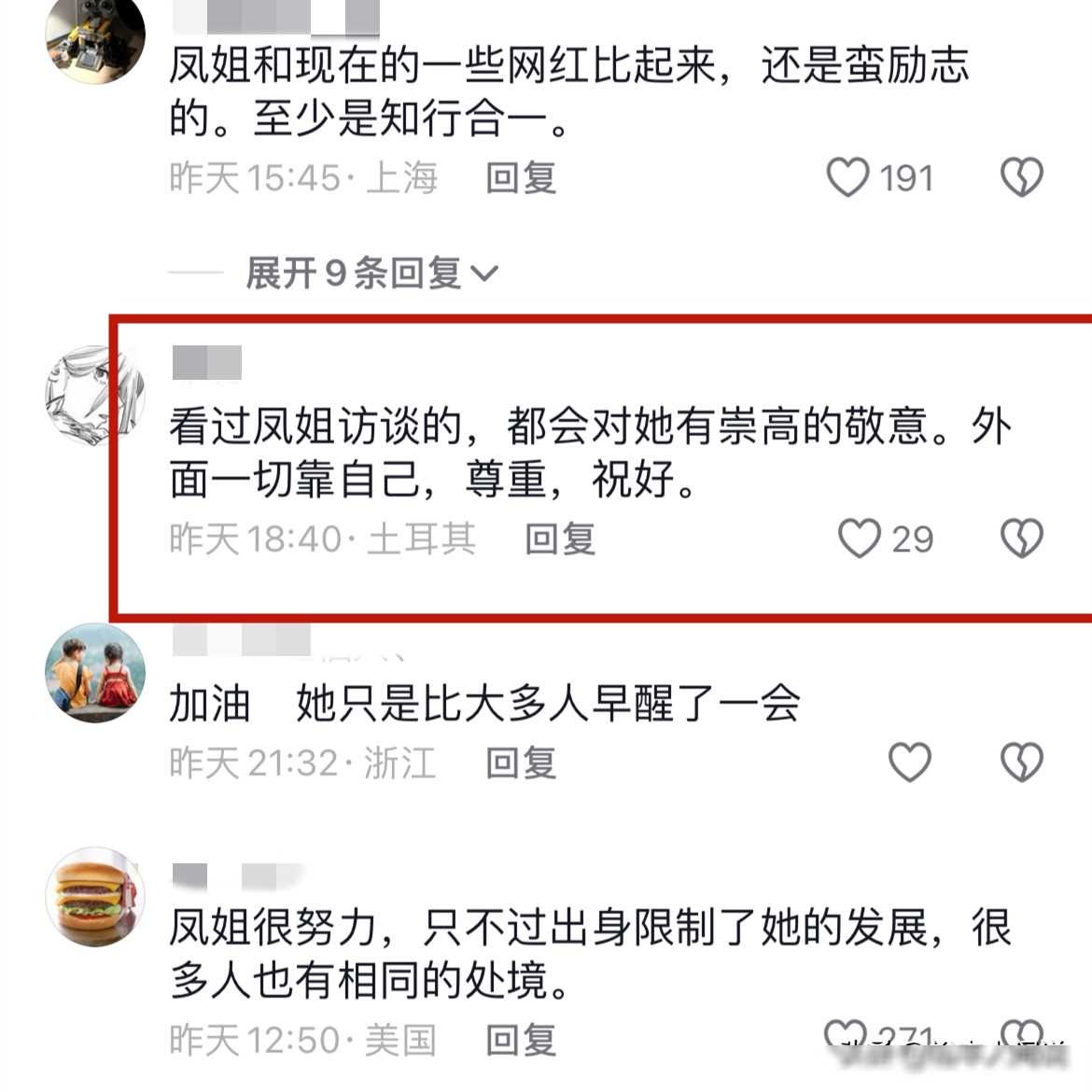Dislike the comment posted from 土耳其
This screenshot has width=1092, height=1092.
1021,539
